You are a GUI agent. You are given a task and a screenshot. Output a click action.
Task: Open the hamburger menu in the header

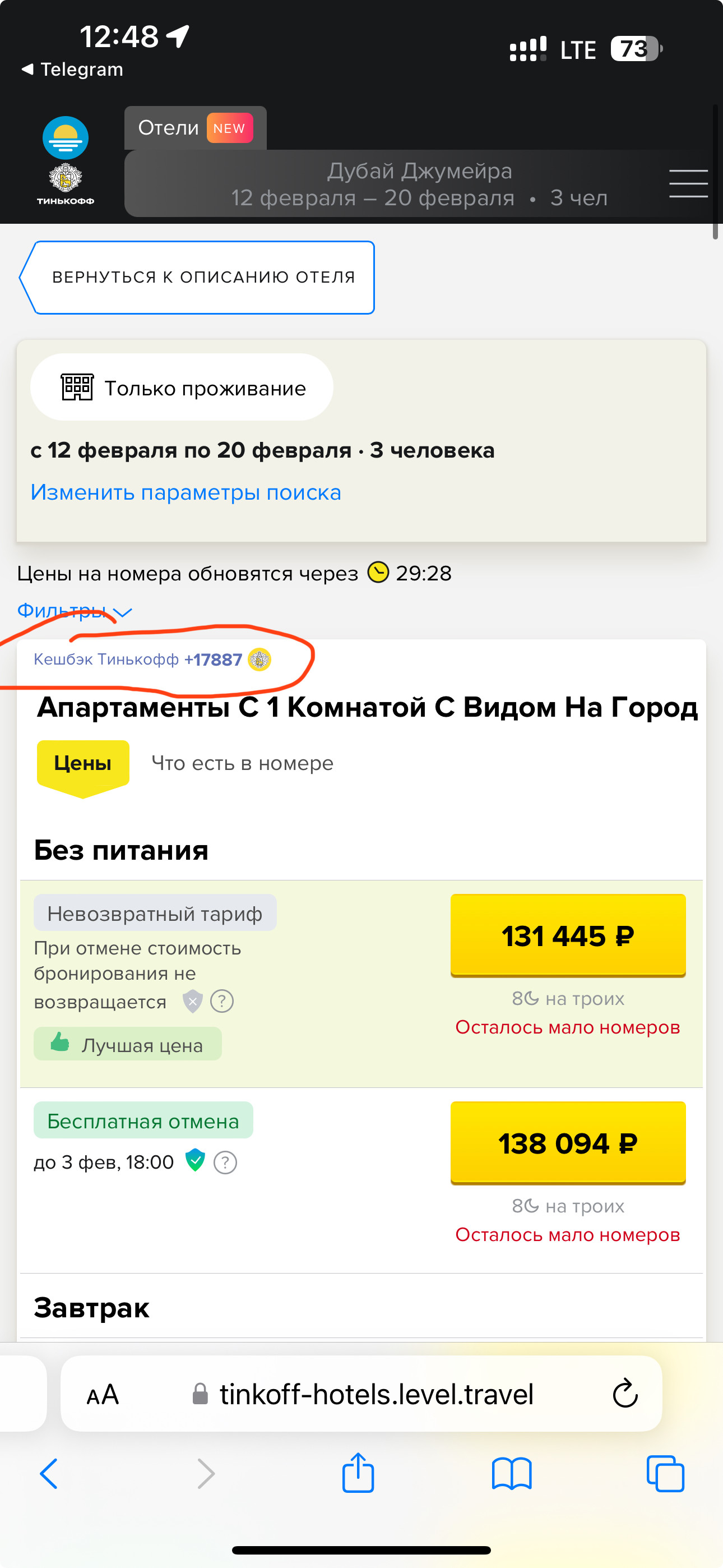click(688, 183)
